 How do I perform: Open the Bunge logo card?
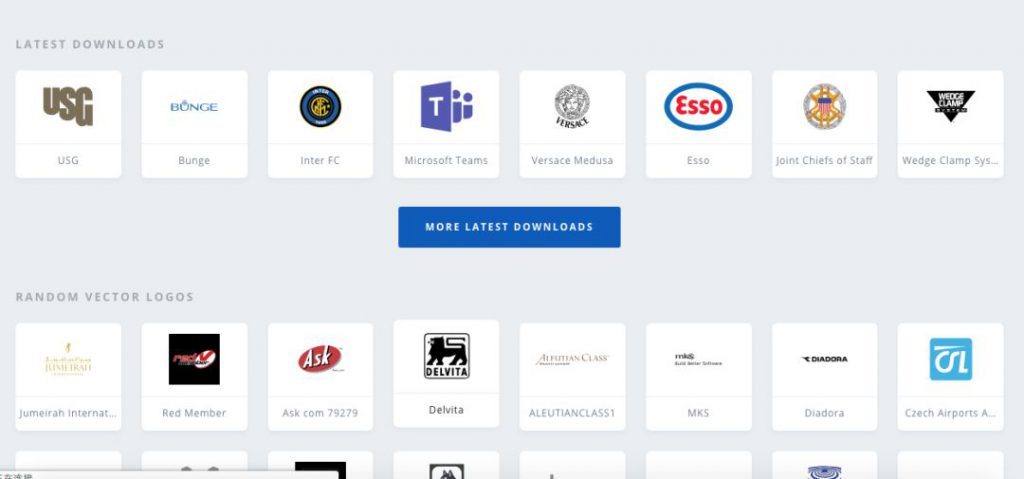[194, 123]
